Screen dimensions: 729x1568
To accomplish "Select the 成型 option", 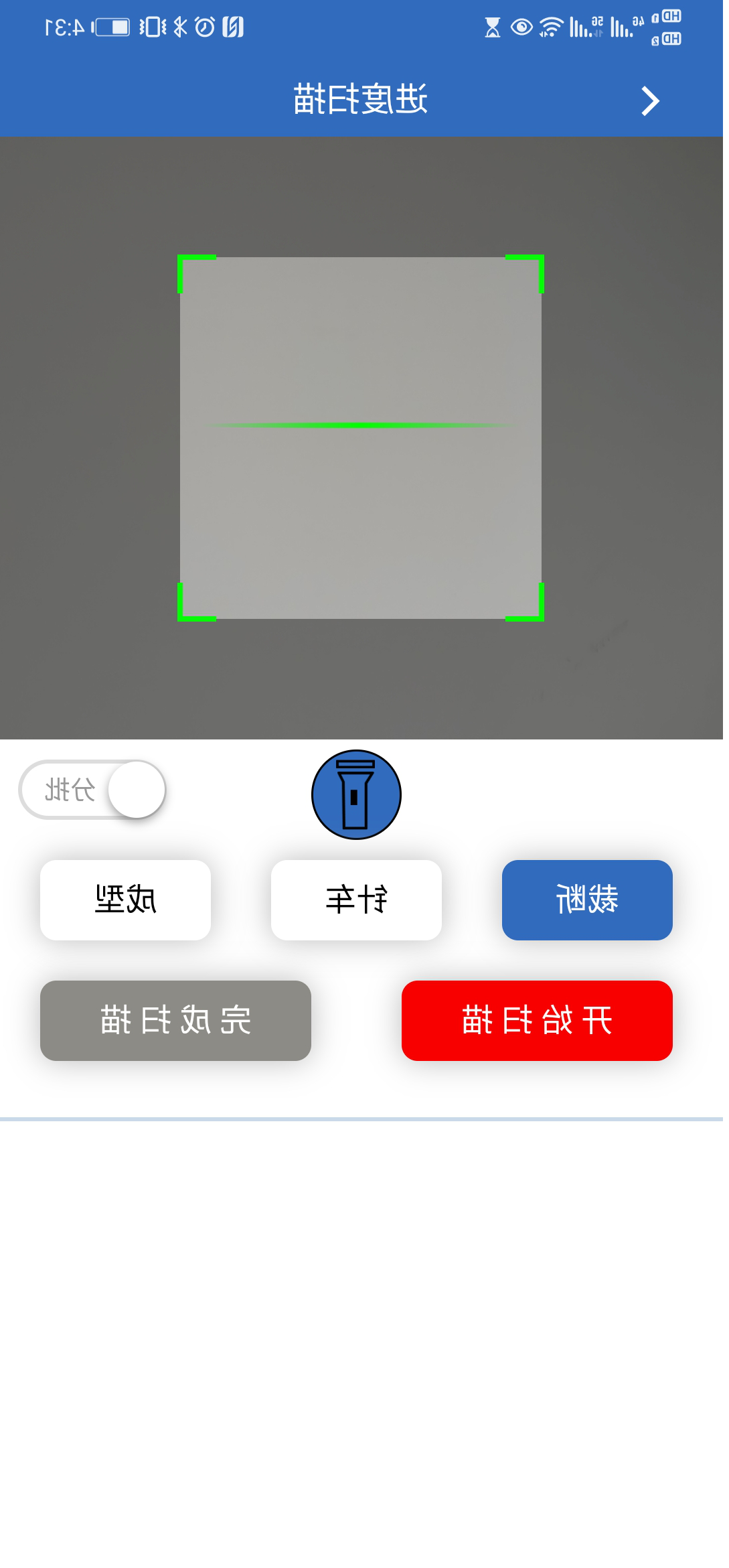I will pos(125,900).
